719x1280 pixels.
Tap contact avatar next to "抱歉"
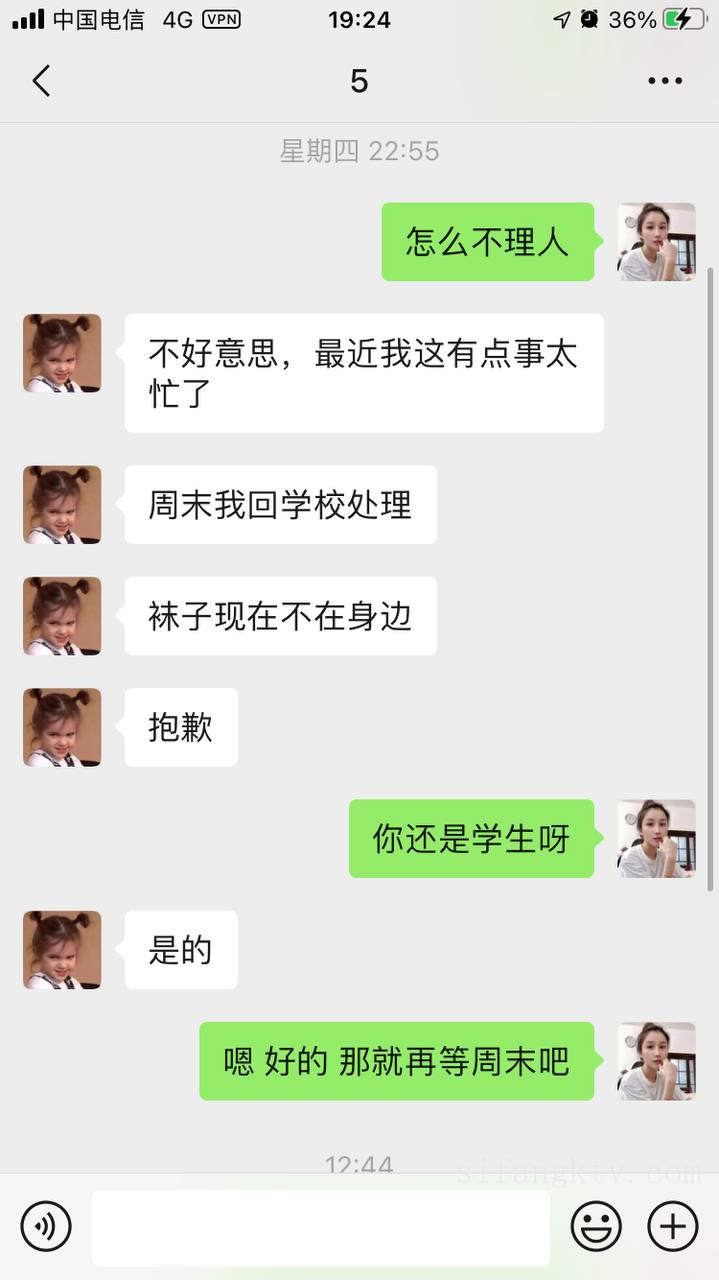[x=62, y=727]
